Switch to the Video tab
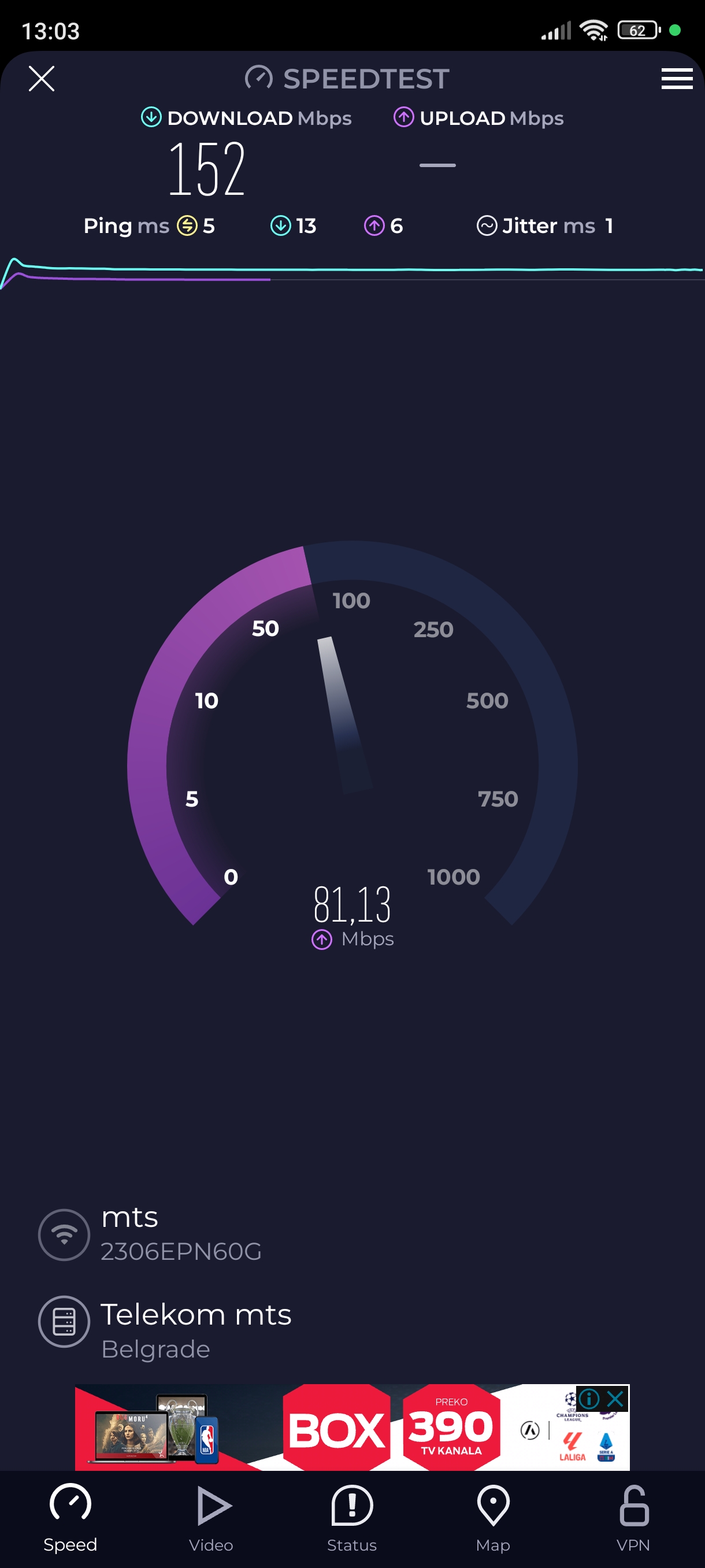 click(211, 1518)
